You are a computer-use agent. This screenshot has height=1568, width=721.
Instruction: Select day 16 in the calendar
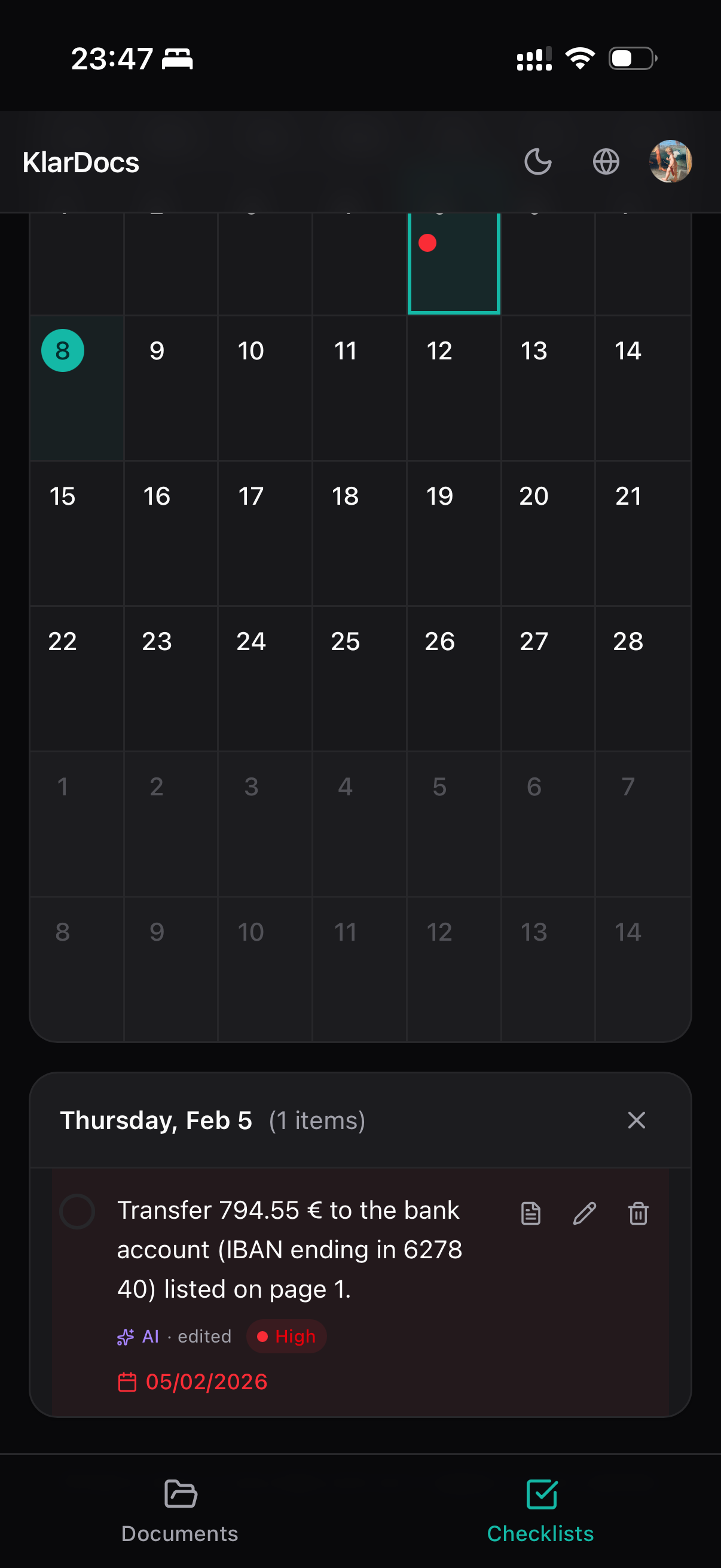point(171,533)
